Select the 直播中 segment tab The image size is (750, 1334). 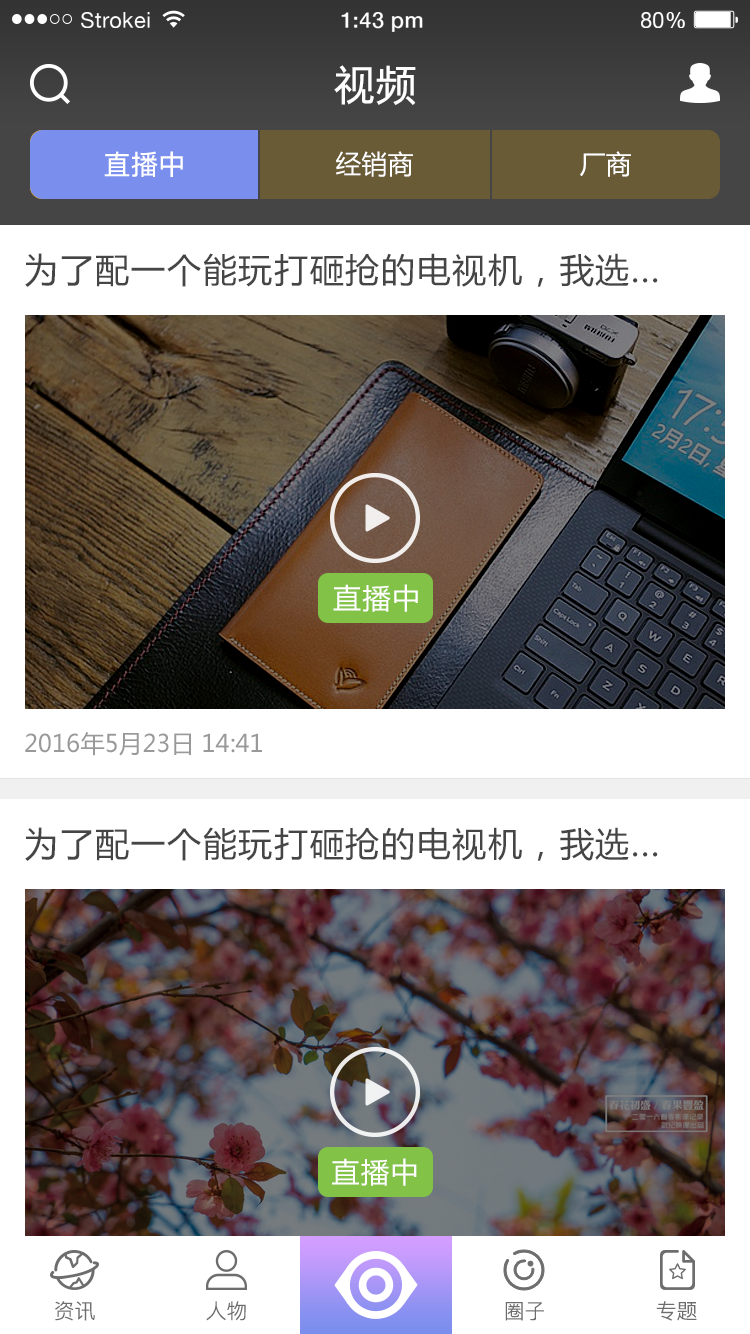click(144, 164)
